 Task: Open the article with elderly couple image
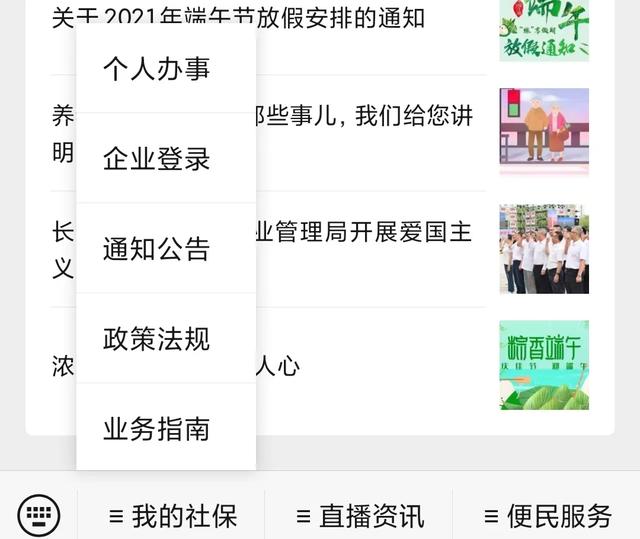pyautogui.click(x=544, y=131)
